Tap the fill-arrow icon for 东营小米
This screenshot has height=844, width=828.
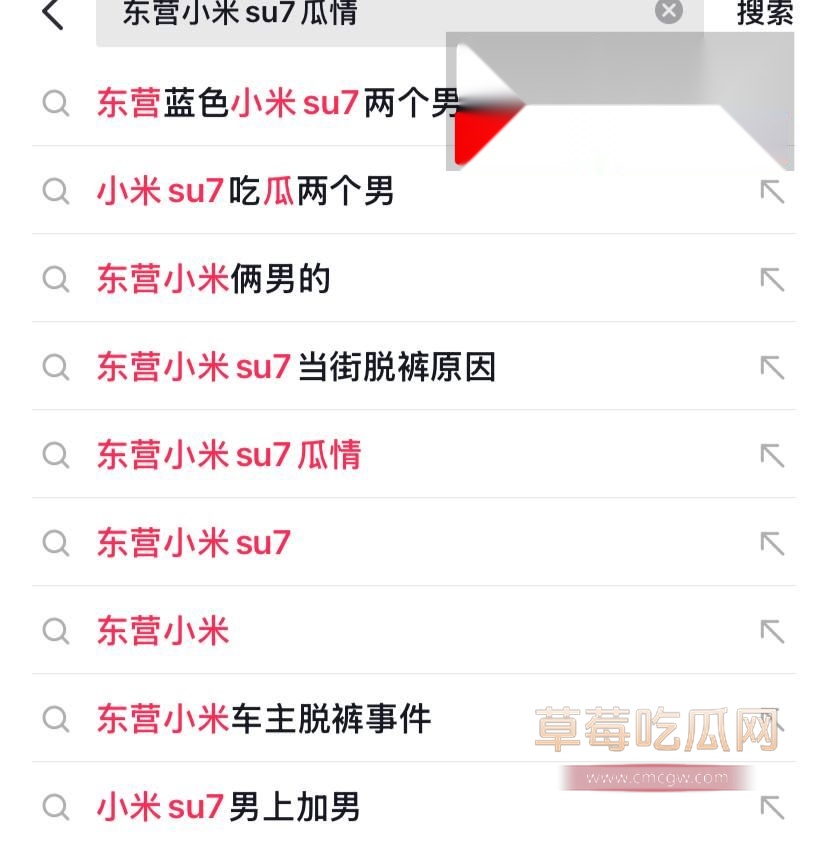tap(772, 631)
